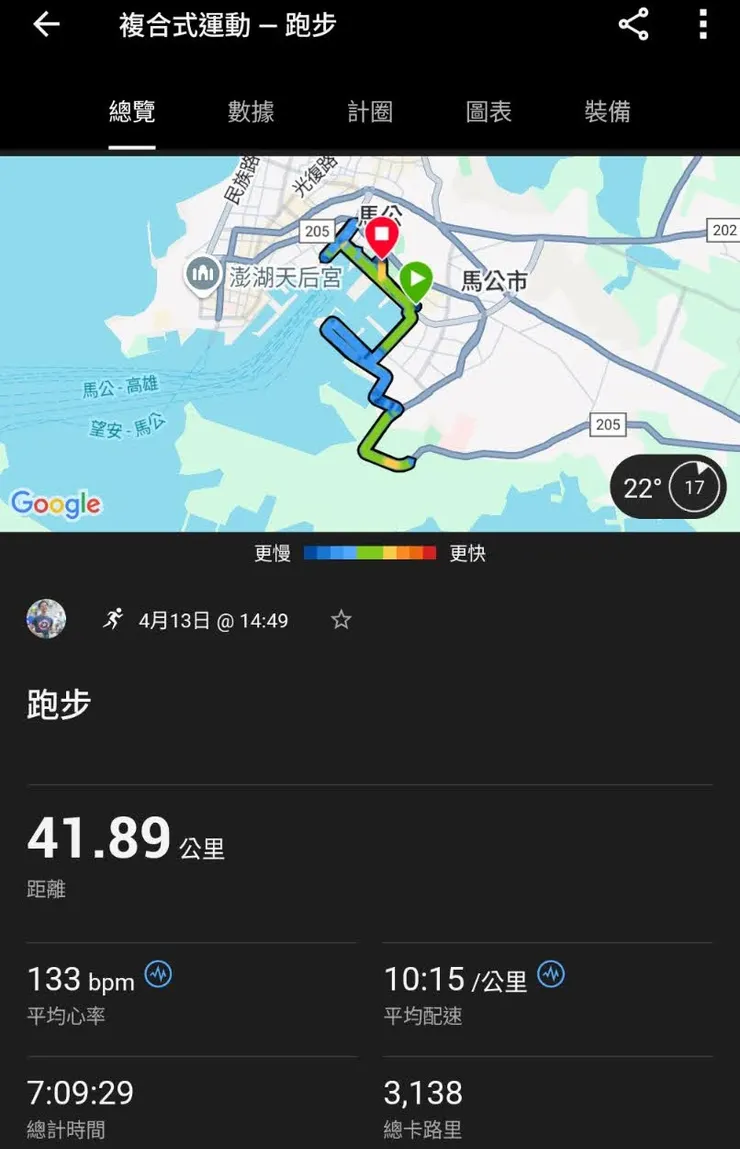Tap the pace color gradient bar
The height and width of the screenshot is (1149, 740).
tap(371, 551)
